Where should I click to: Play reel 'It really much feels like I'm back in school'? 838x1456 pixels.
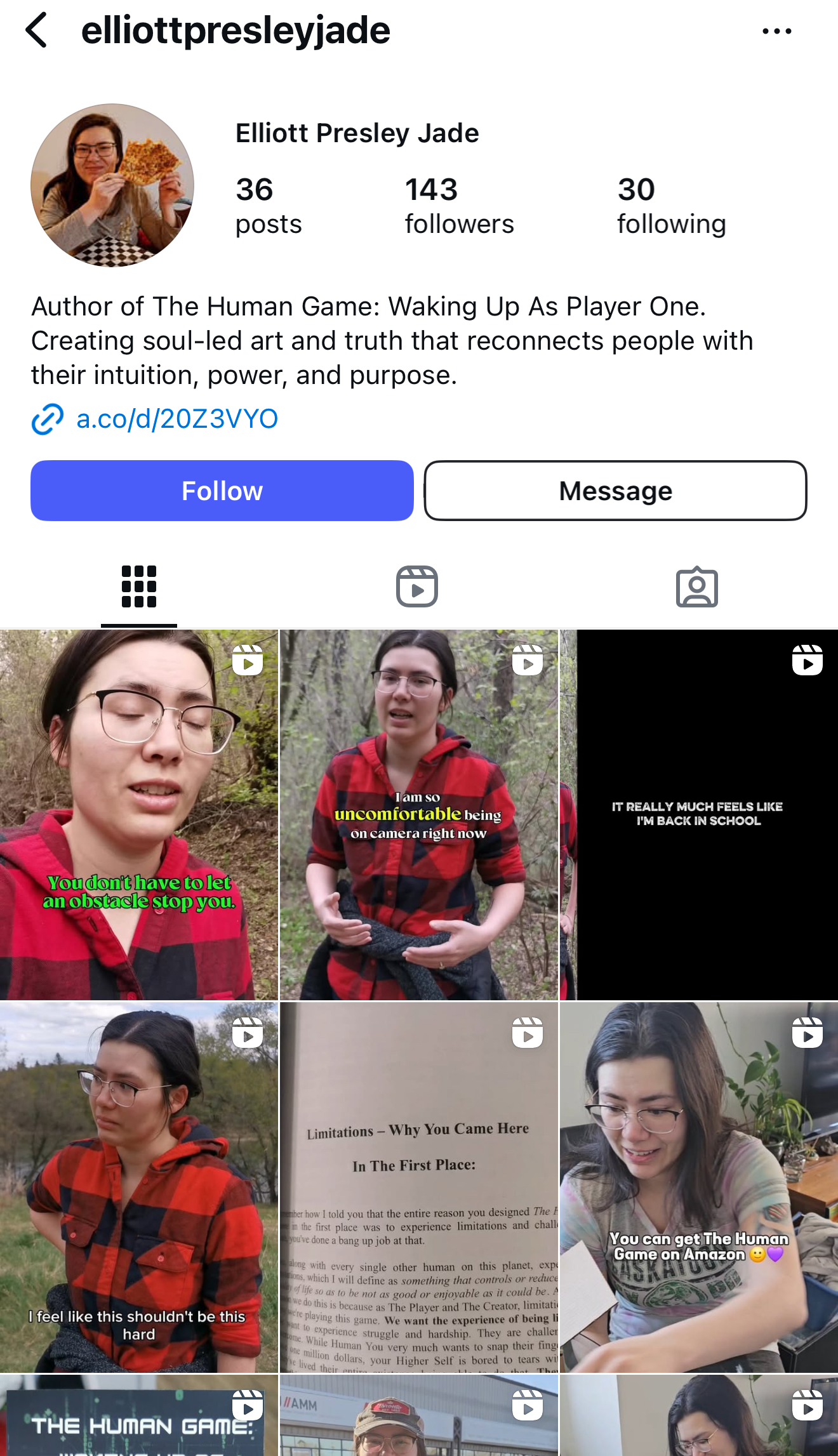click(x=699, y=815)
